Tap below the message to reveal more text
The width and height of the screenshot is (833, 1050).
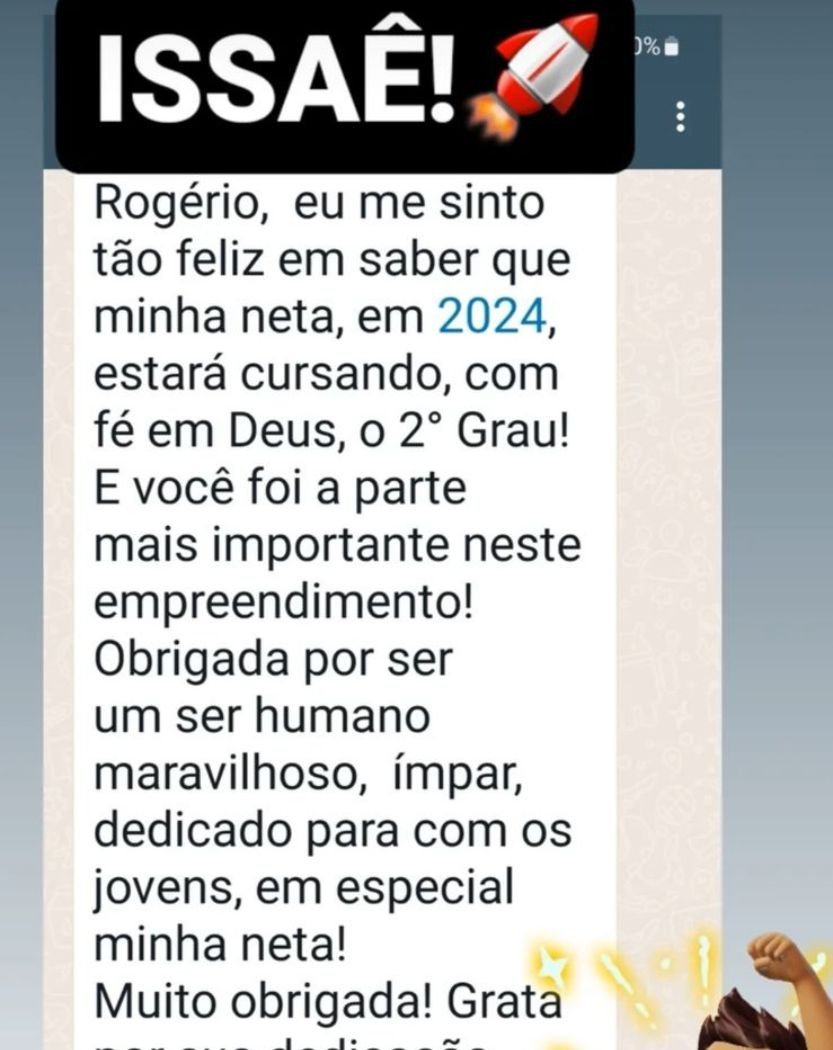pos(300,1040)
